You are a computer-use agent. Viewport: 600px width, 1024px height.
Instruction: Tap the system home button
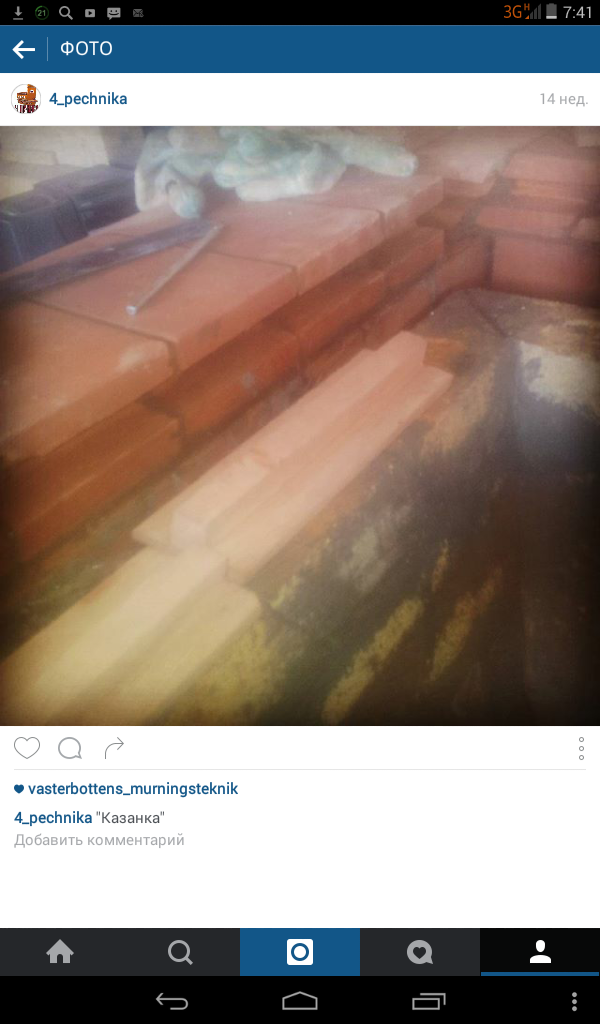(300, 1001)
